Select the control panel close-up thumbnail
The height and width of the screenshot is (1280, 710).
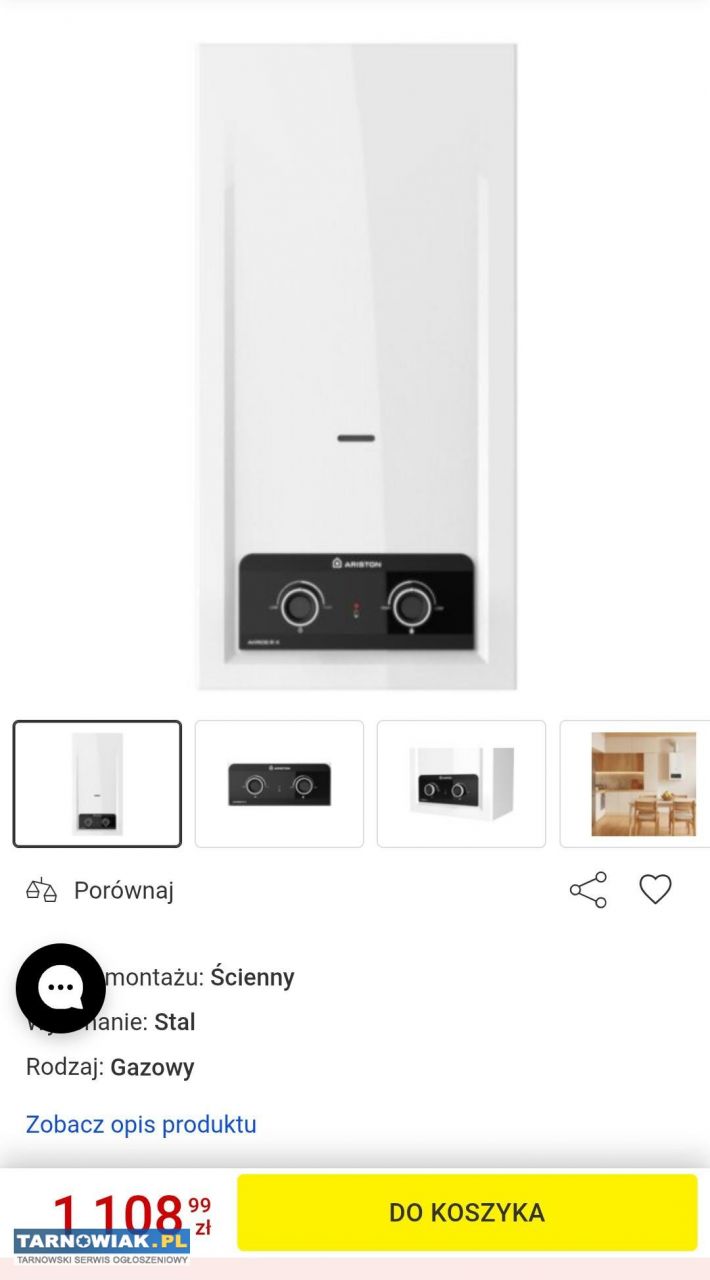[279, 784]
